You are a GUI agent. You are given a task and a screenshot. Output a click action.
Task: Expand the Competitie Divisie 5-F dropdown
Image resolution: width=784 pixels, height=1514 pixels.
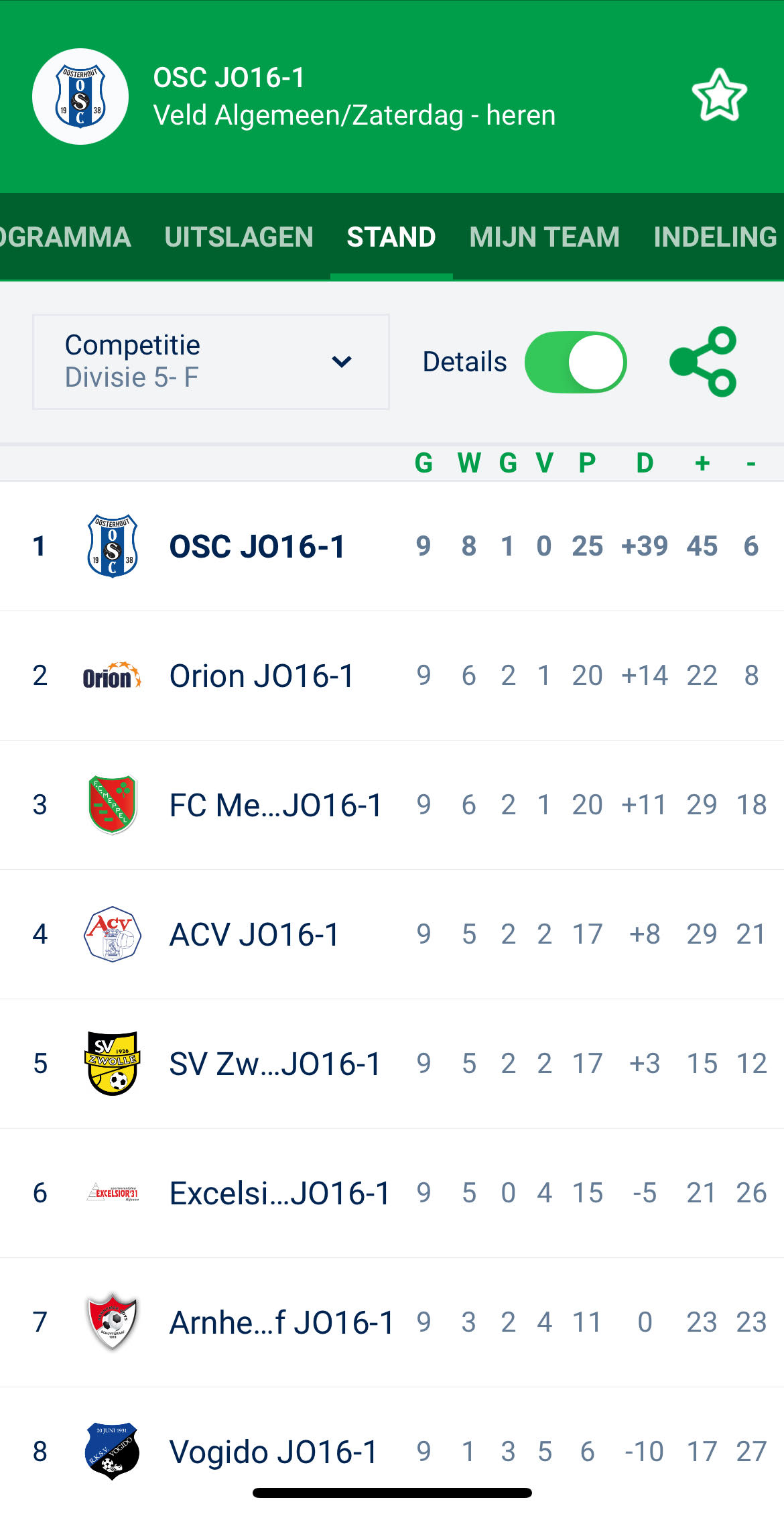[210, 362]
